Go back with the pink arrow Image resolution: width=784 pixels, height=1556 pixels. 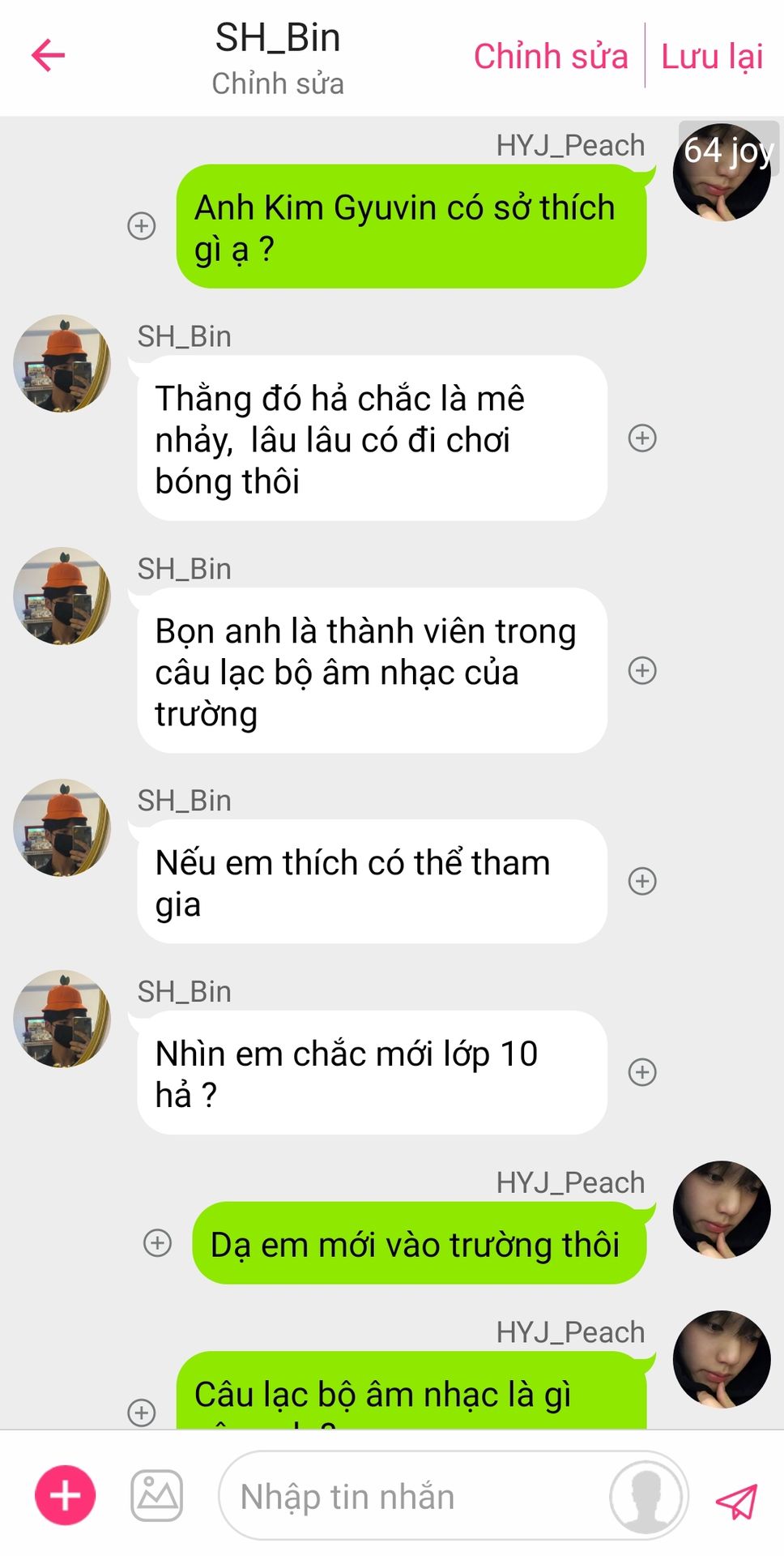[x=48, y=56]
